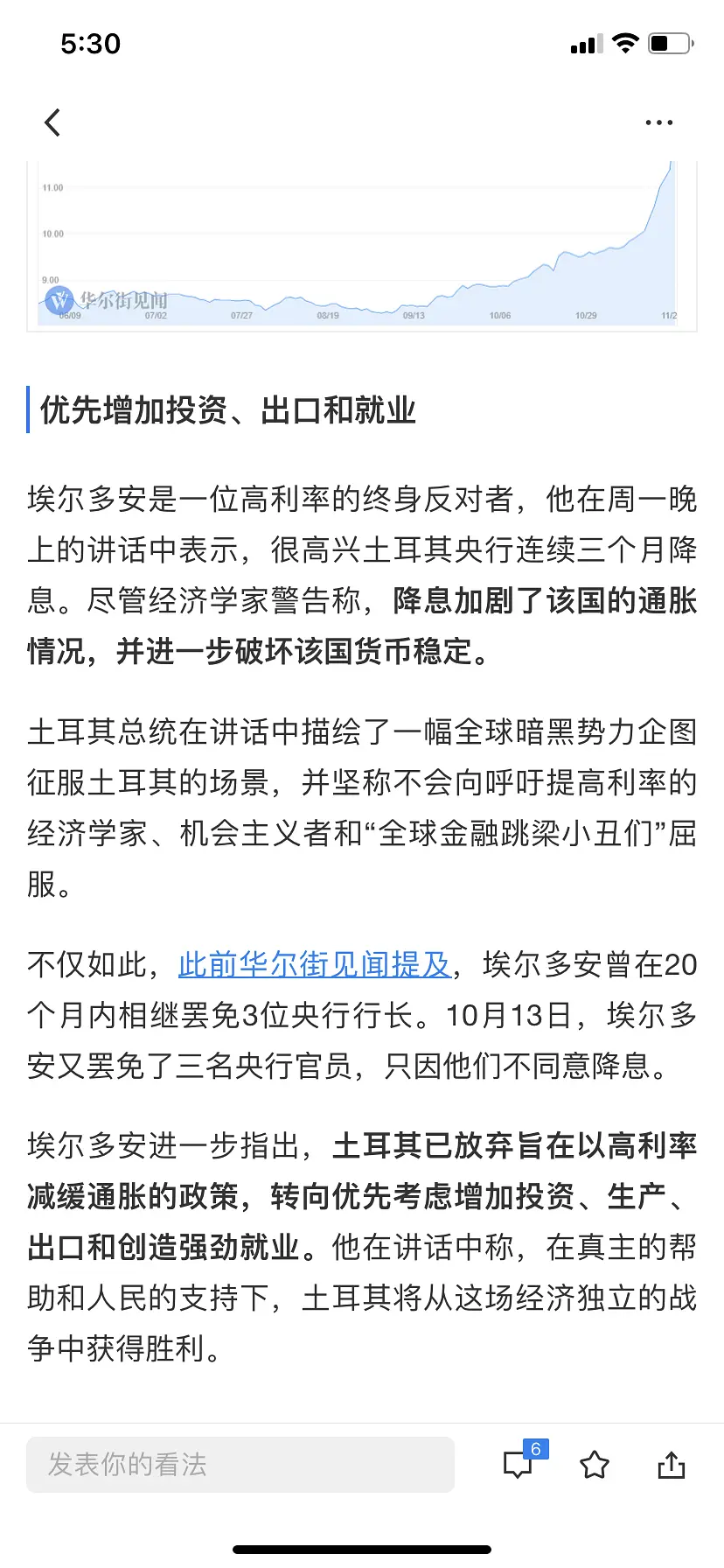Tap the 发表你的看法 comment box
The width and height of the screenshot is (724, 1568).
tap(240, 1465)
